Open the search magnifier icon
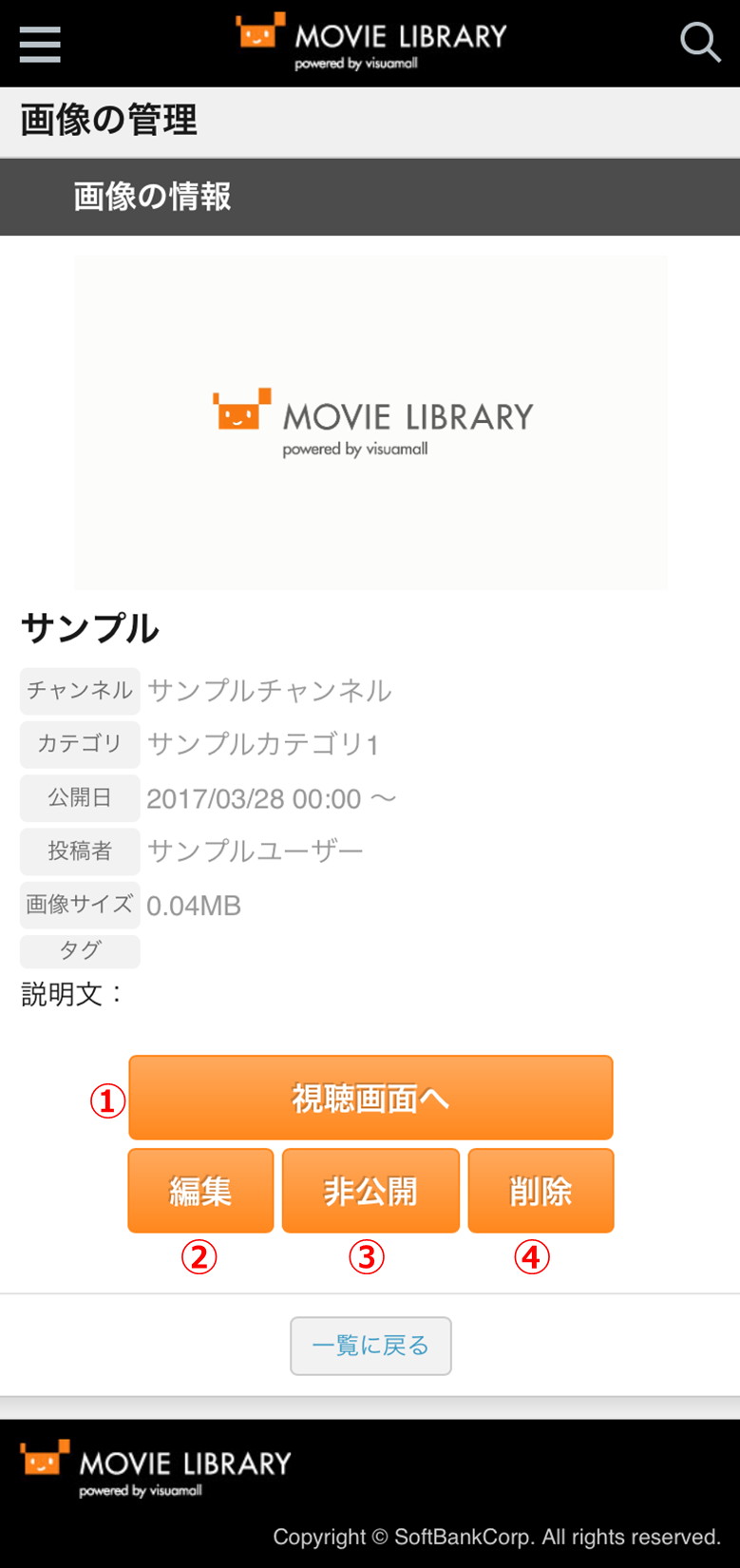This screenshot has width=740, height=1568. point(700,42)
